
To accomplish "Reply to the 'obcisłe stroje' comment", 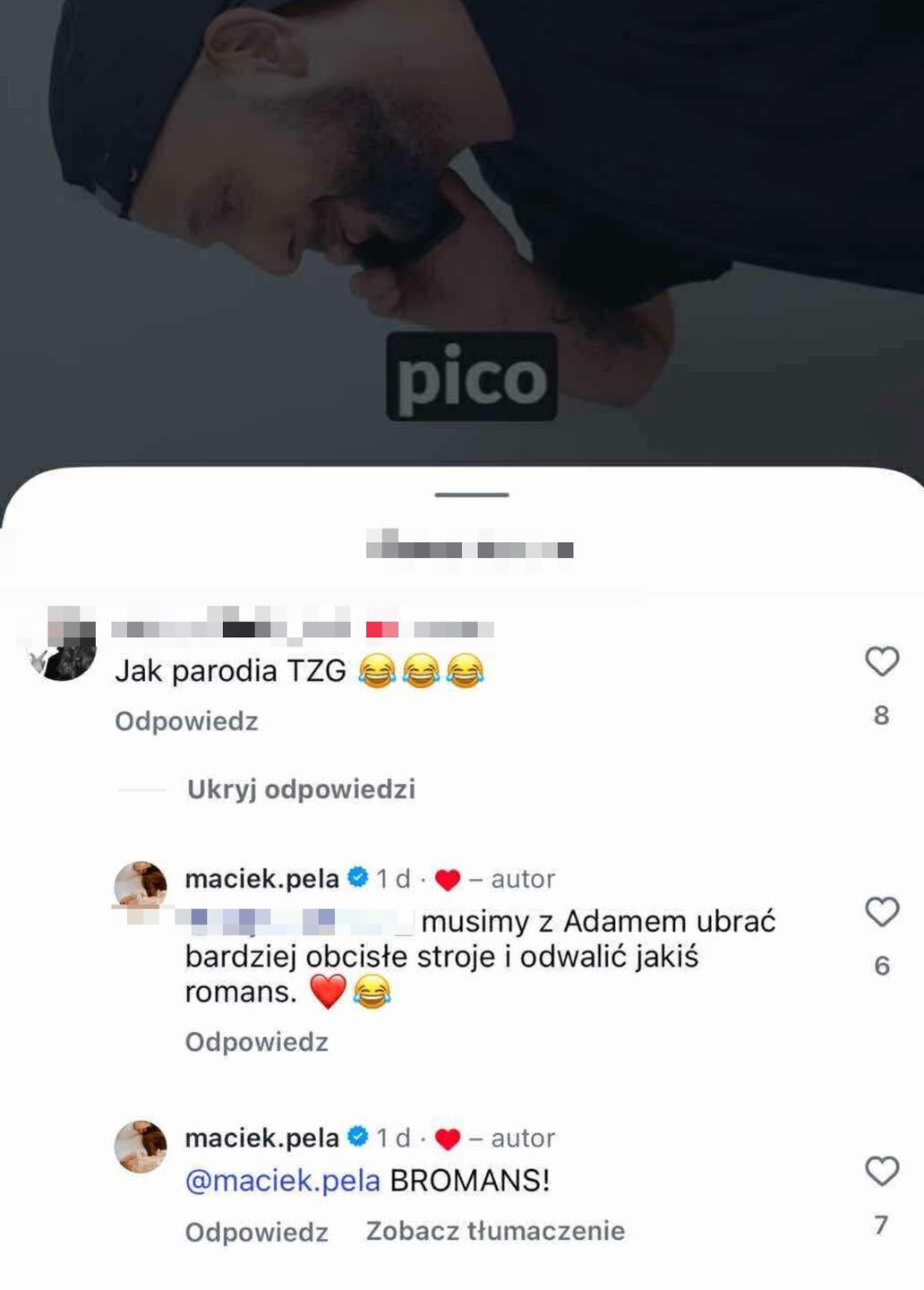I will pyautogui.click(x=256, y=1042).
